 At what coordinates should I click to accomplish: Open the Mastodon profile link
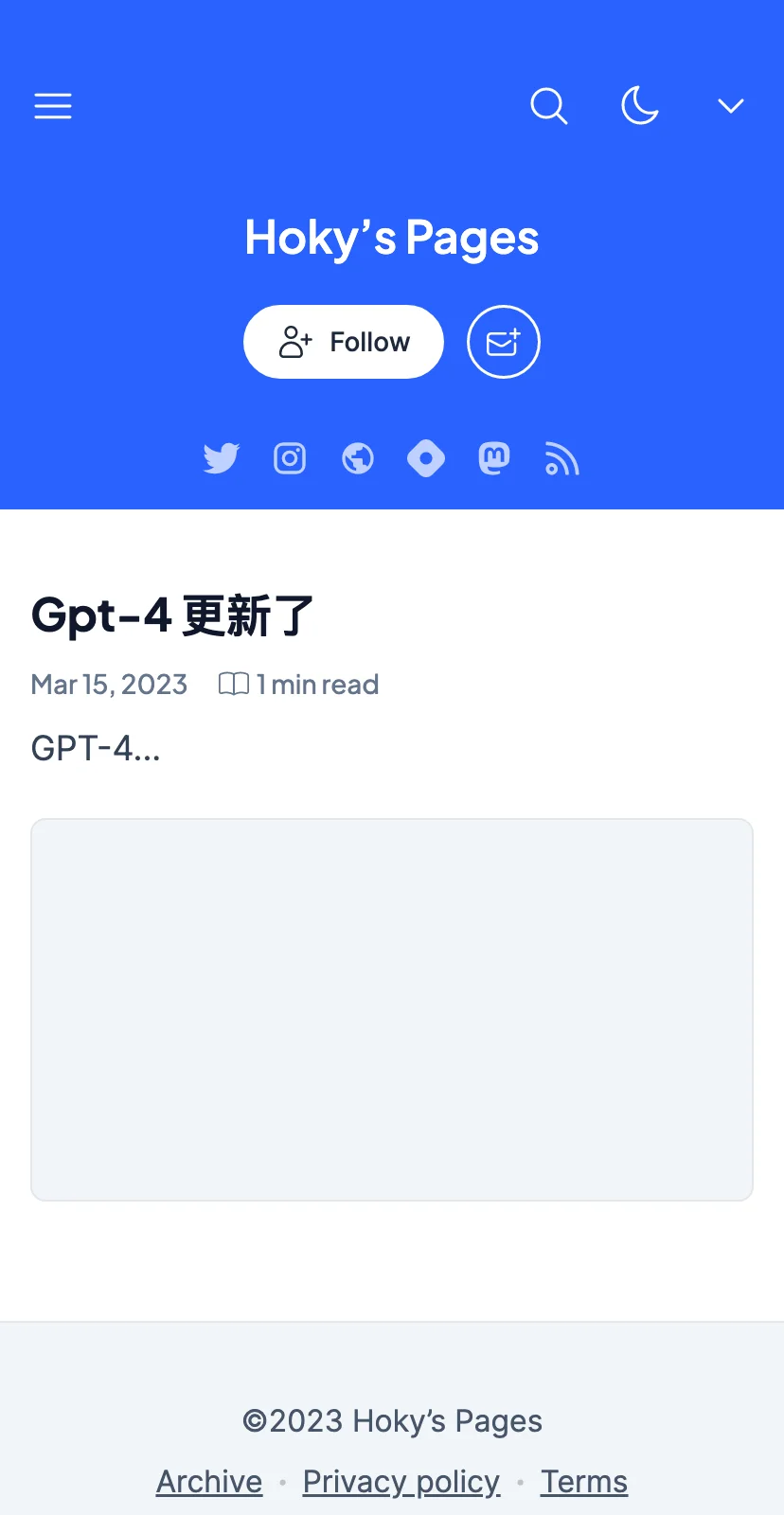494,458
